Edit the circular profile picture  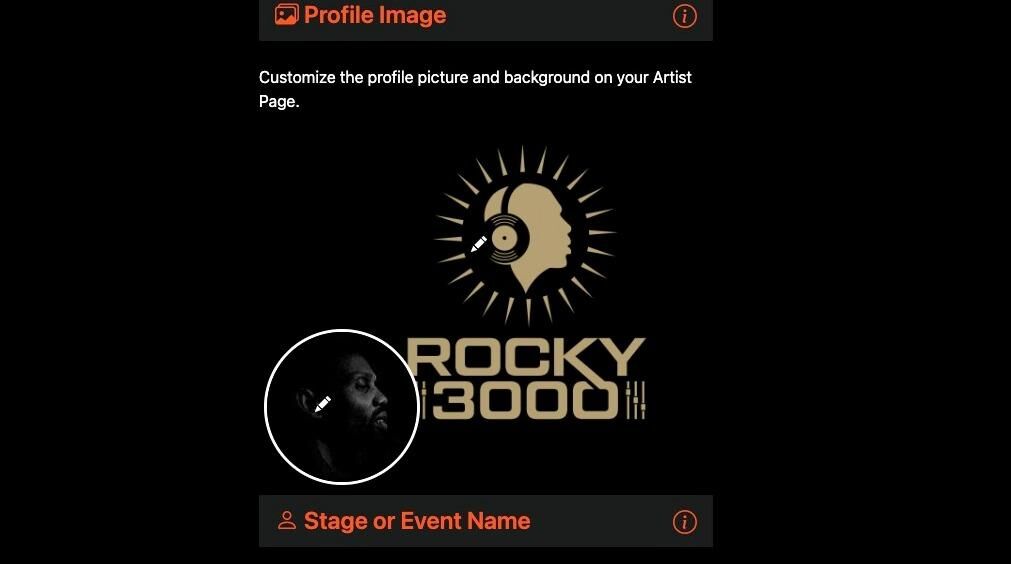point(322,404)
